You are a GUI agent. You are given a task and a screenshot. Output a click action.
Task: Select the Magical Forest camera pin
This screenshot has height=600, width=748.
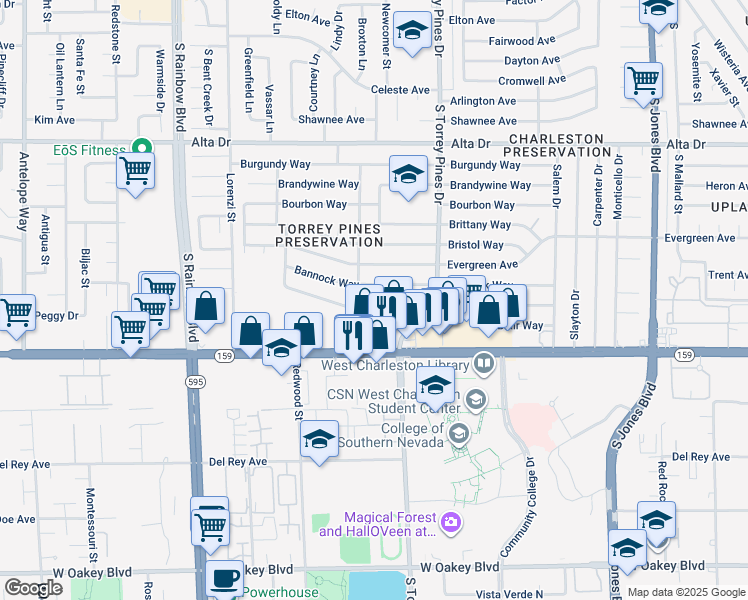point(450,523)
